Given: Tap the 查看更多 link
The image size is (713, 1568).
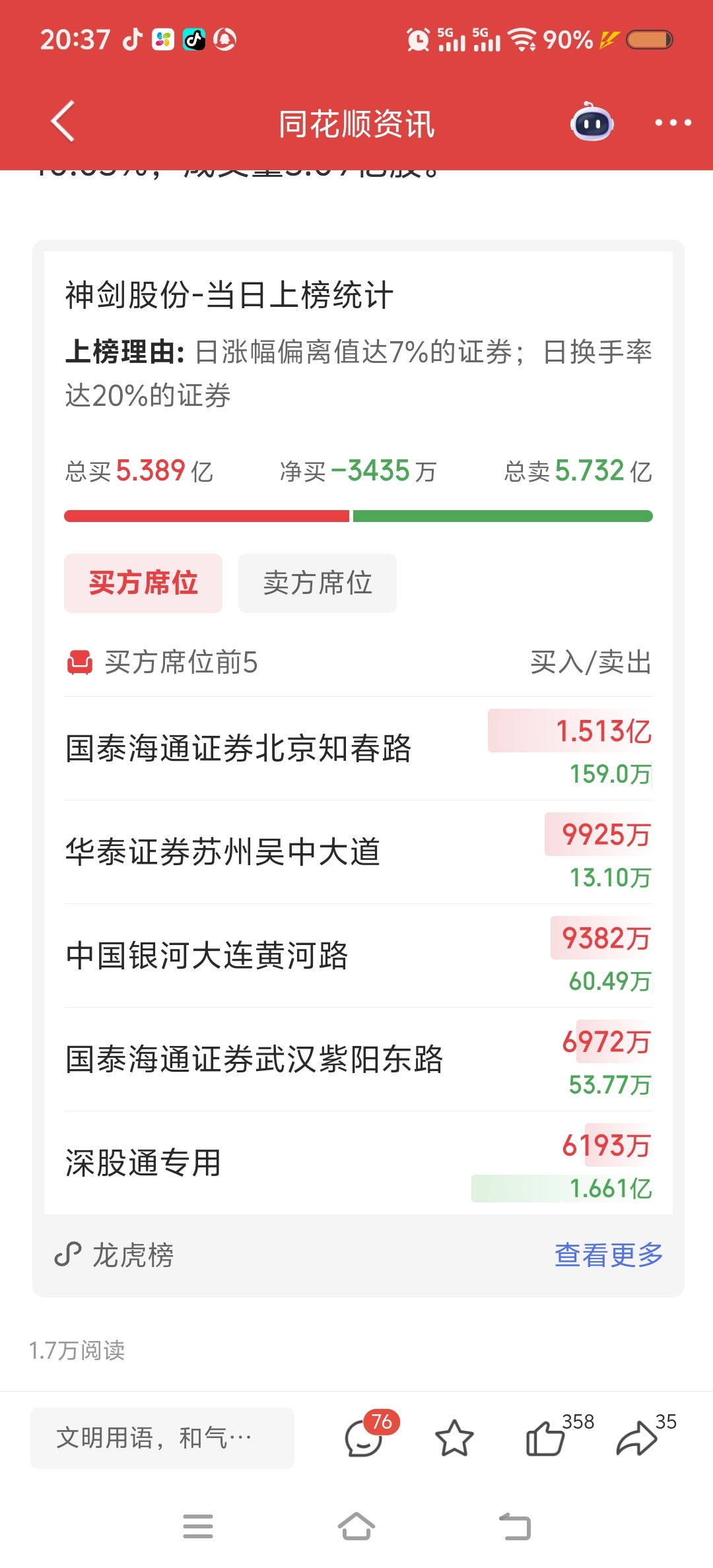Looking at the screenshot, I should (608, 1255).
